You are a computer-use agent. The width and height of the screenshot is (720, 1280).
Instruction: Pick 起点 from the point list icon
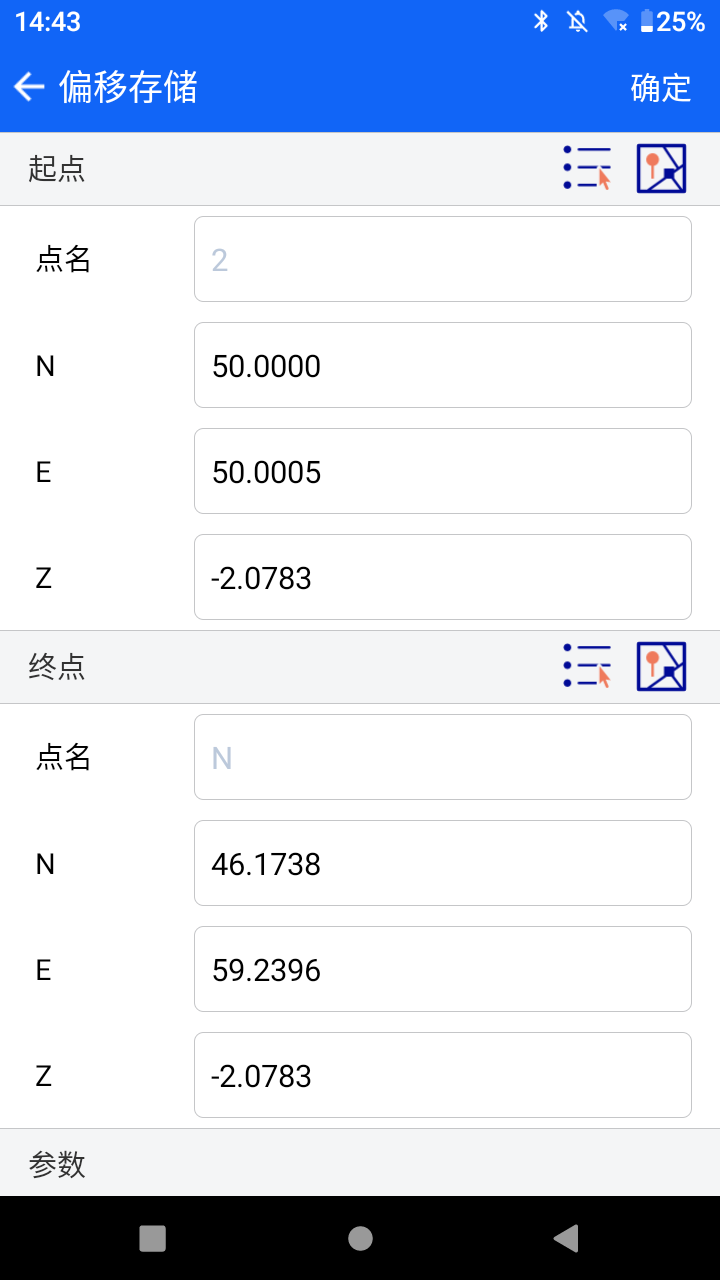coord(587,168)
